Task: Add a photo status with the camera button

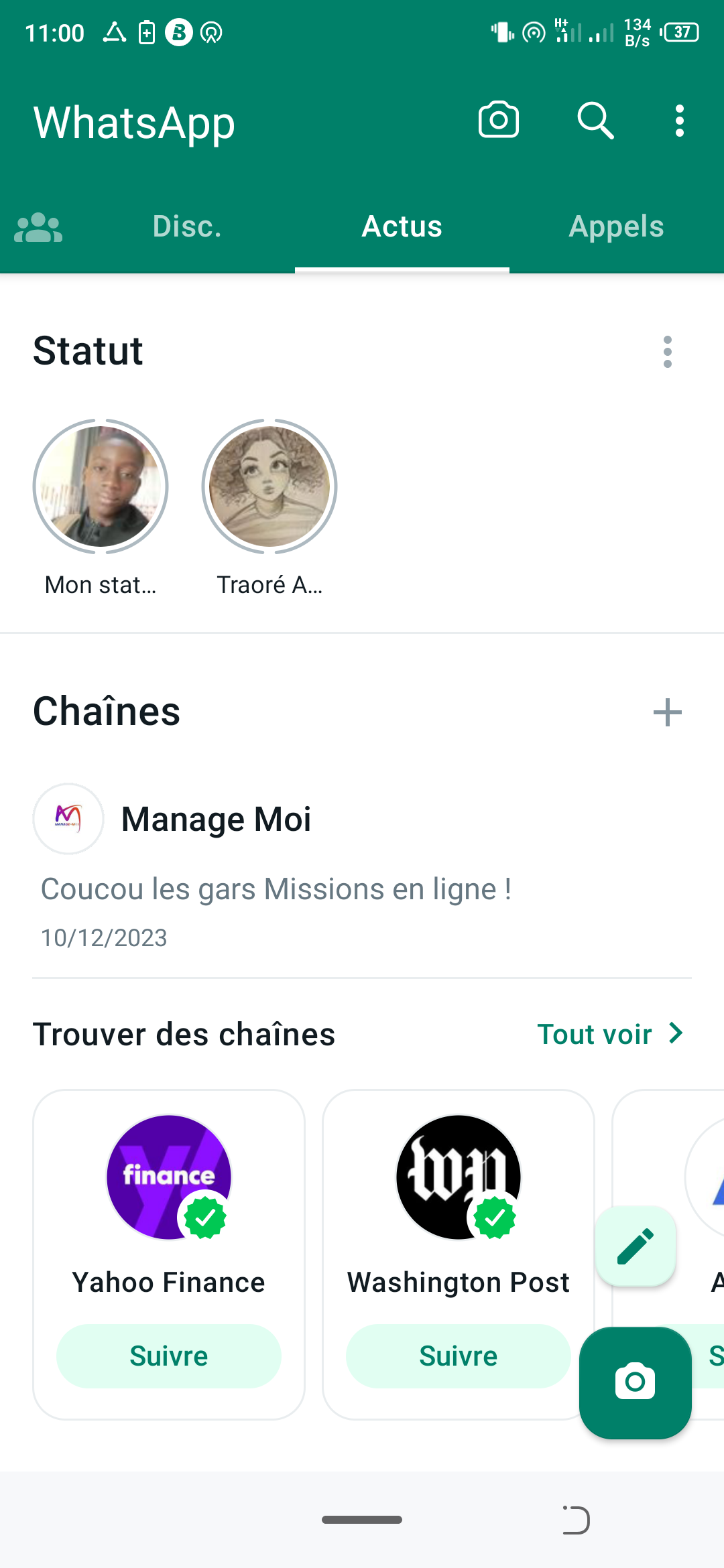Action: pos(636,1382)
